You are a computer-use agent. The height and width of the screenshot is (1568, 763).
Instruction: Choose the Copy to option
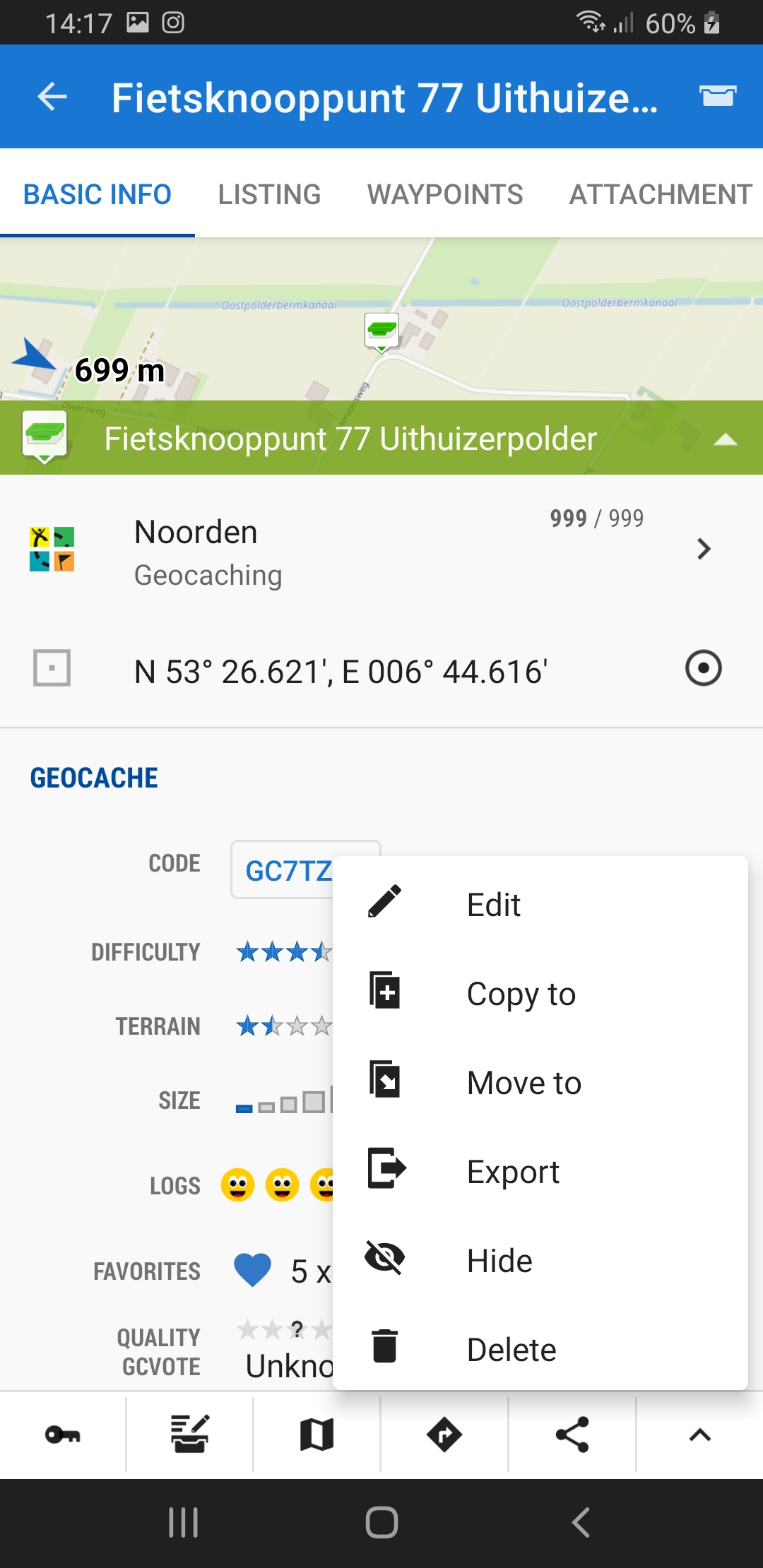(521, 994)
